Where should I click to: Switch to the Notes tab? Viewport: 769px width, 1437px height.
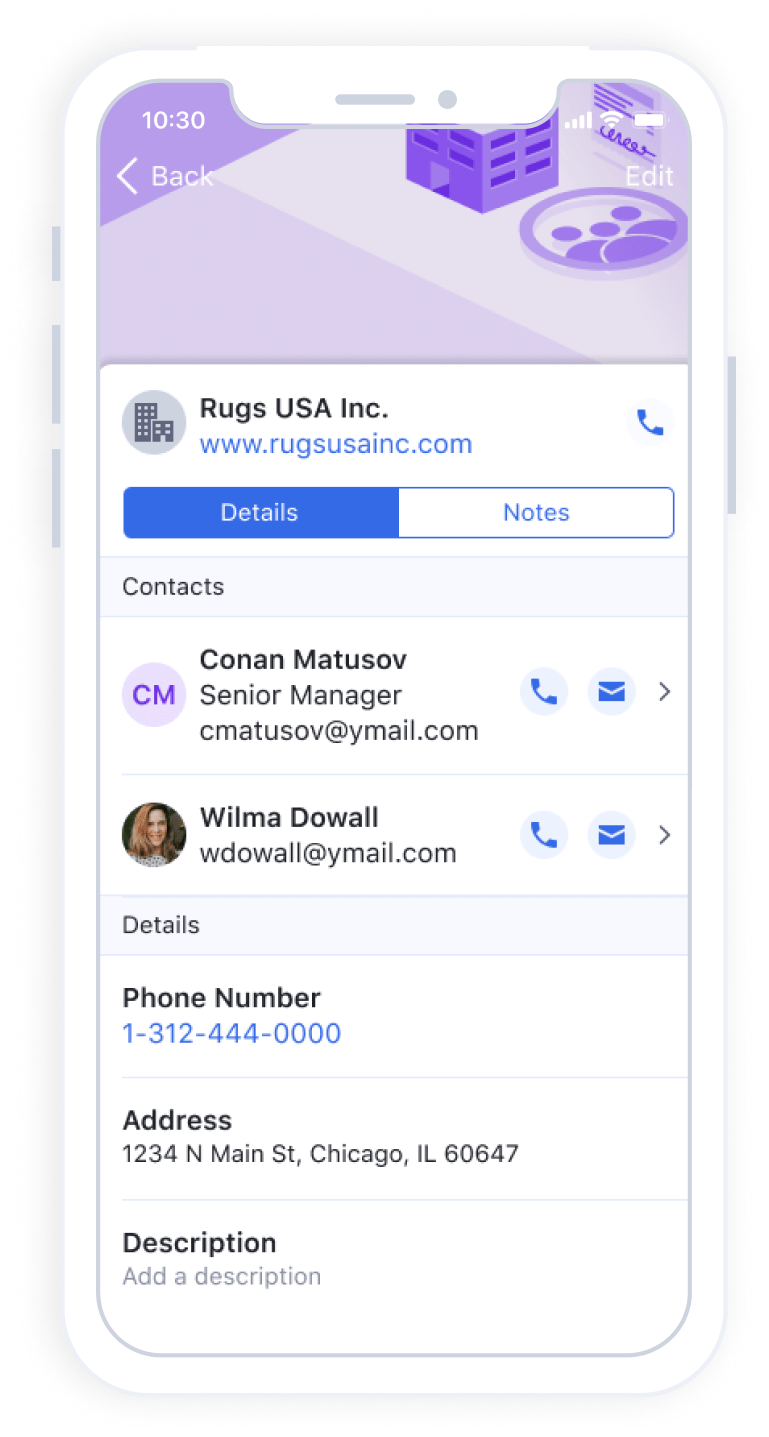pos(536,513)
